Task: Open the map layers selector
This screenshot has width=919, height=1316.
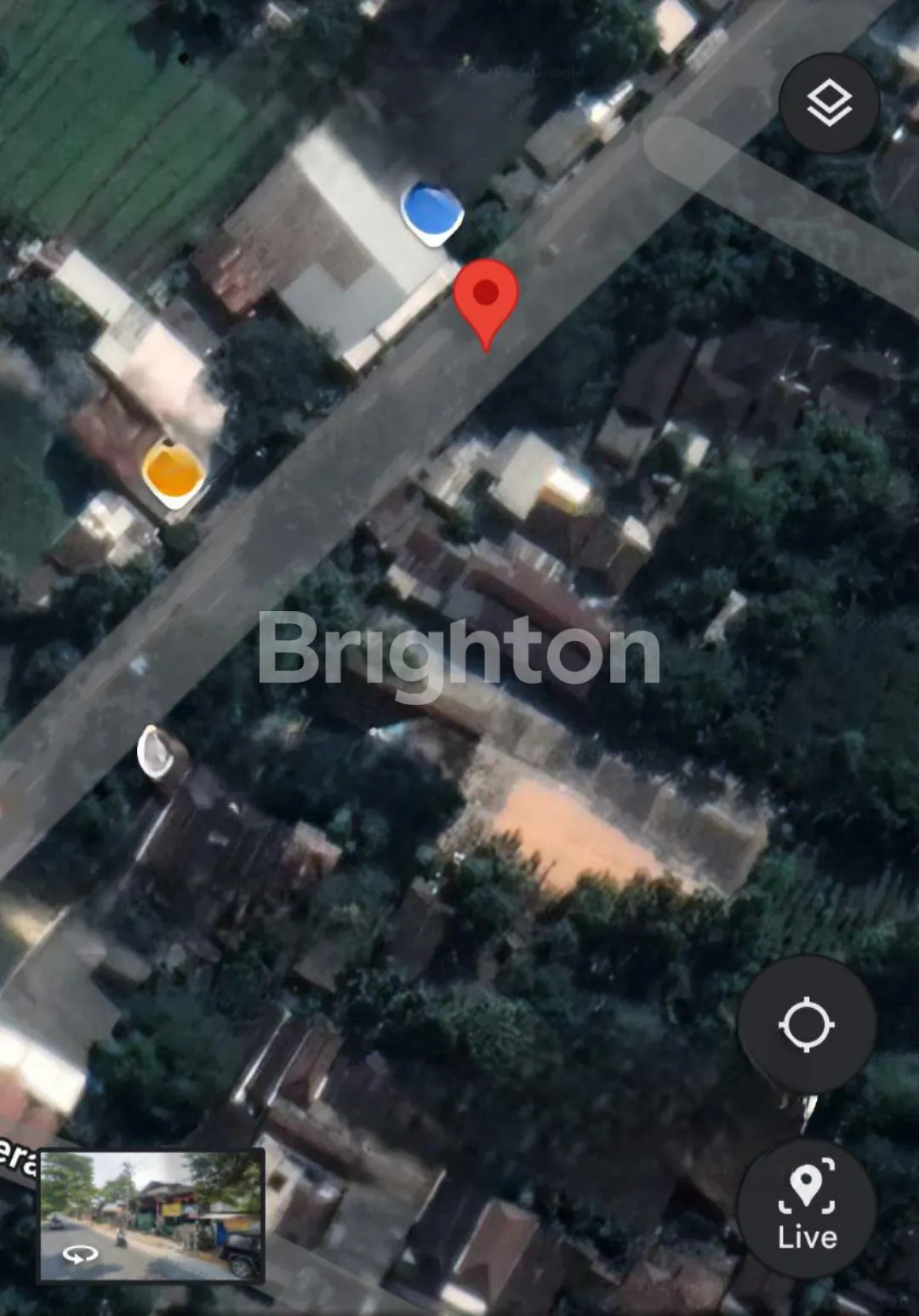Action: pos(829,103)
